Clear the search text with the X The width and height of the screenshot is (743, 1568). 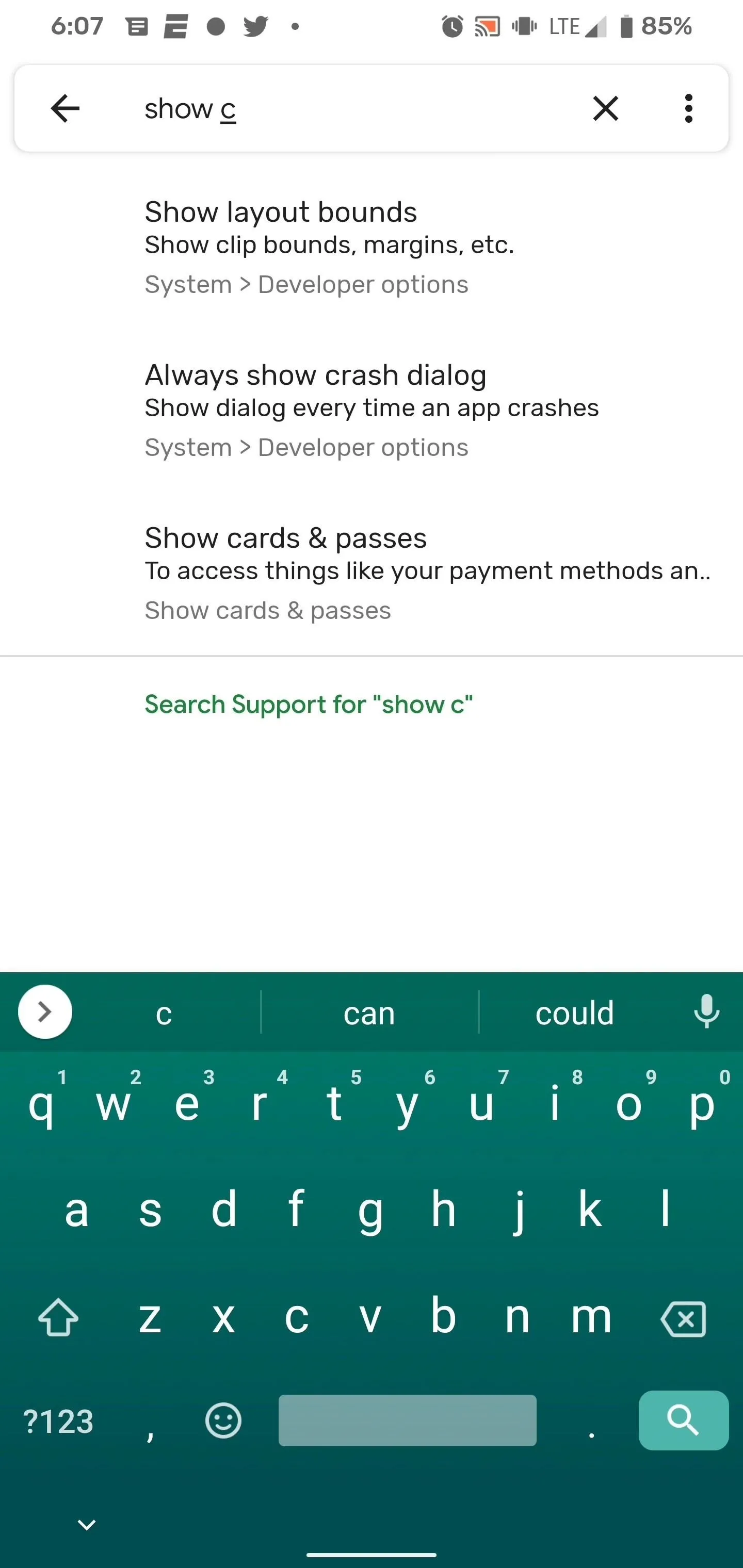pos(605,109)
